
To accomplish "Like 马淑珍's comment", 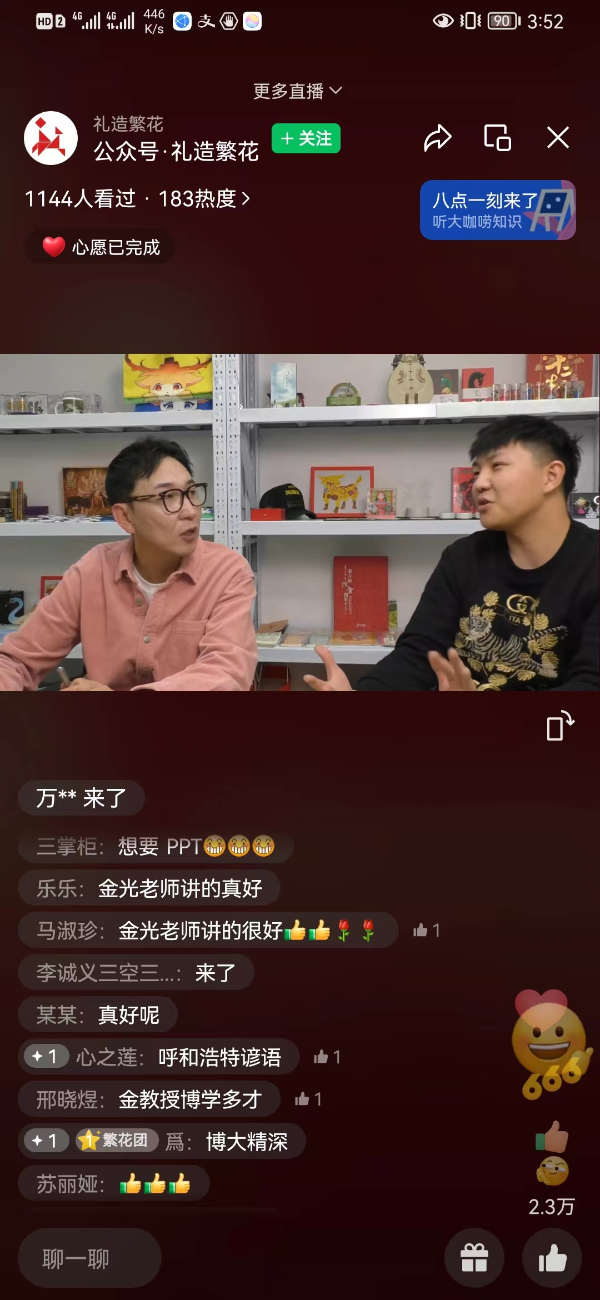I will 426,931.
